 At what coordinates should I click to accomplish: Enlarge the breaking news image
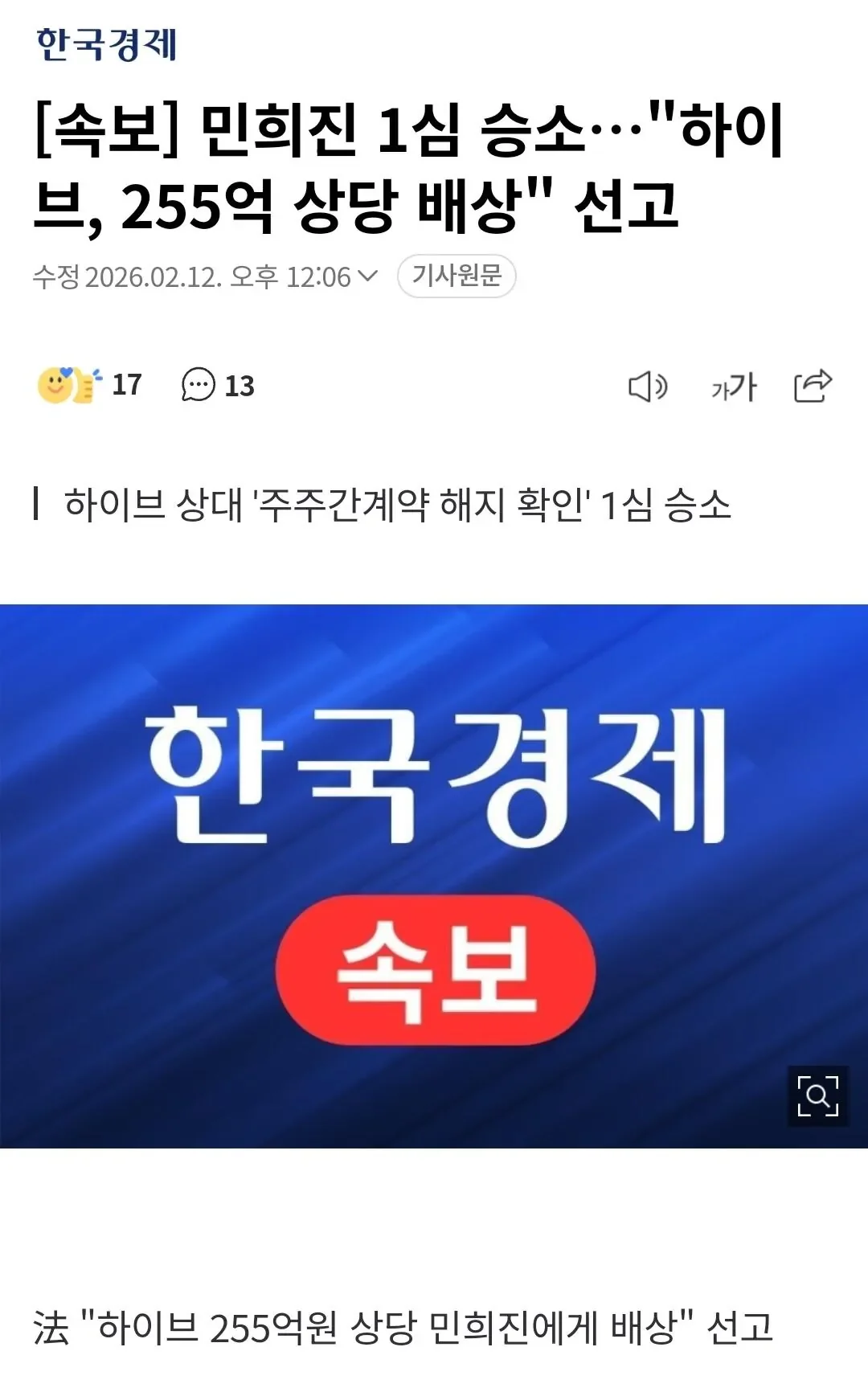coord(817,1096)
